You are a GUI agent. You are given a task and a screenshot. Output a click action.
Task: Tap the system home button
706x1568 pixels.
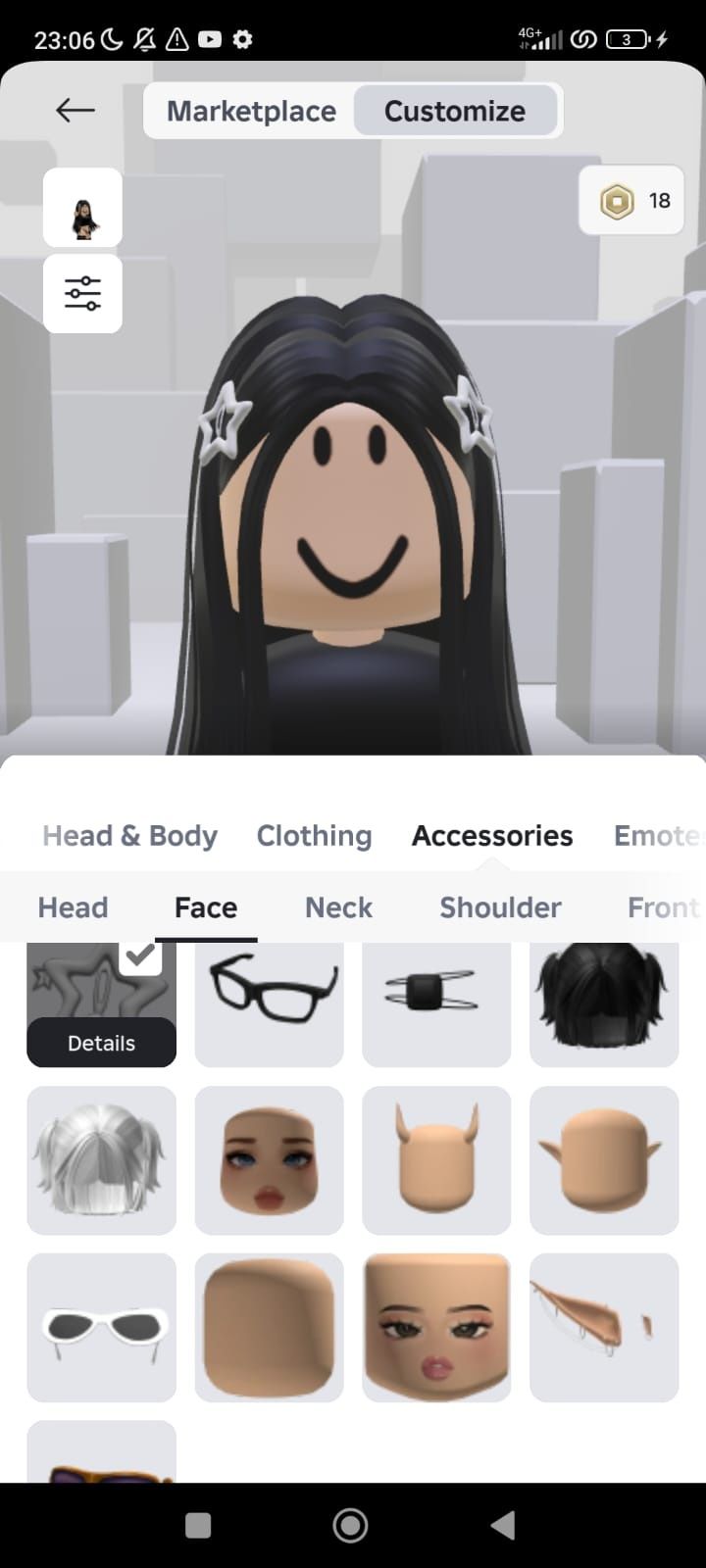click(x=350, y=1525)
